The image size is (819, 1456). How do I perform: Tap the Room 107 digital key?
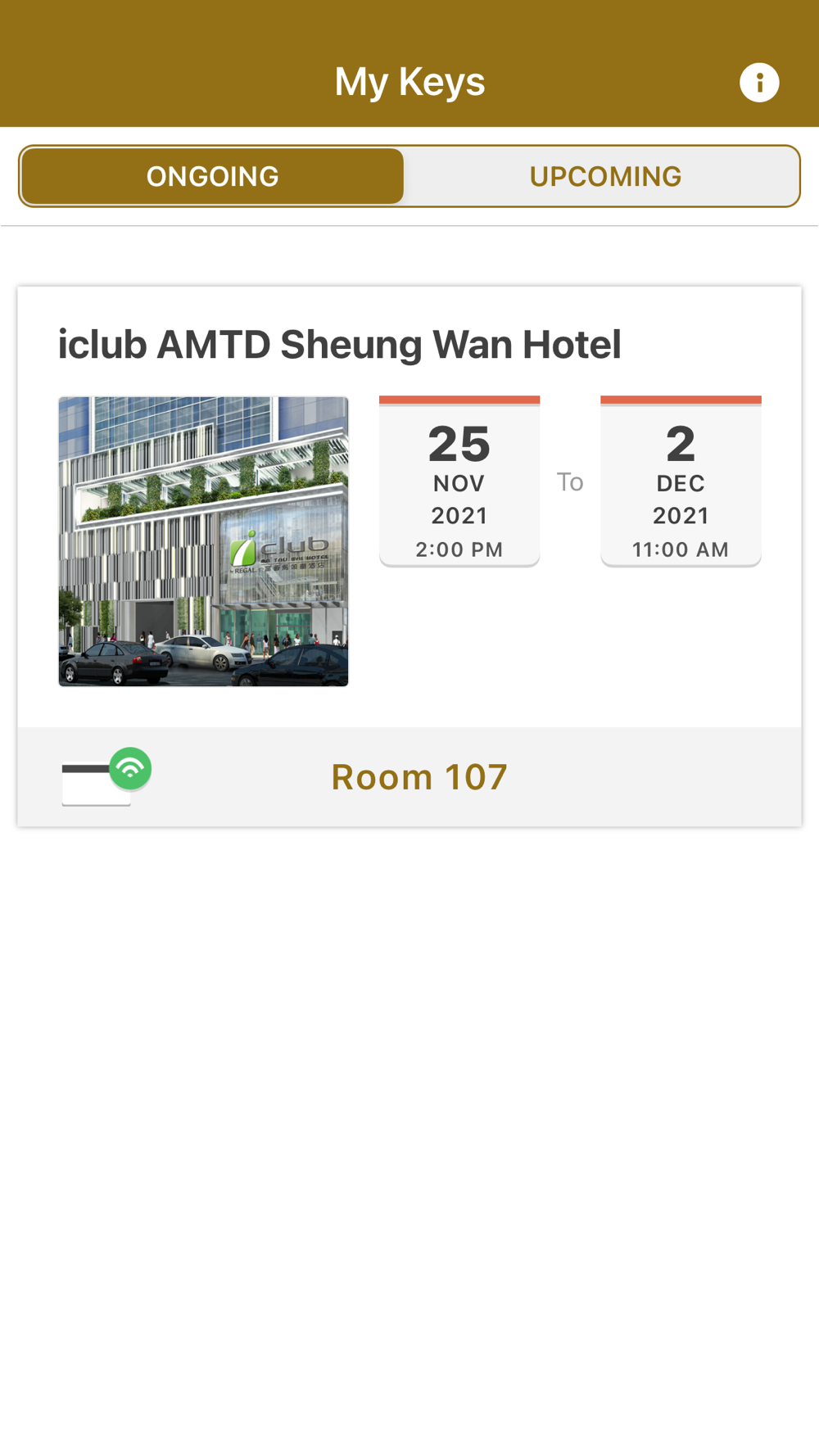point(409,777)
